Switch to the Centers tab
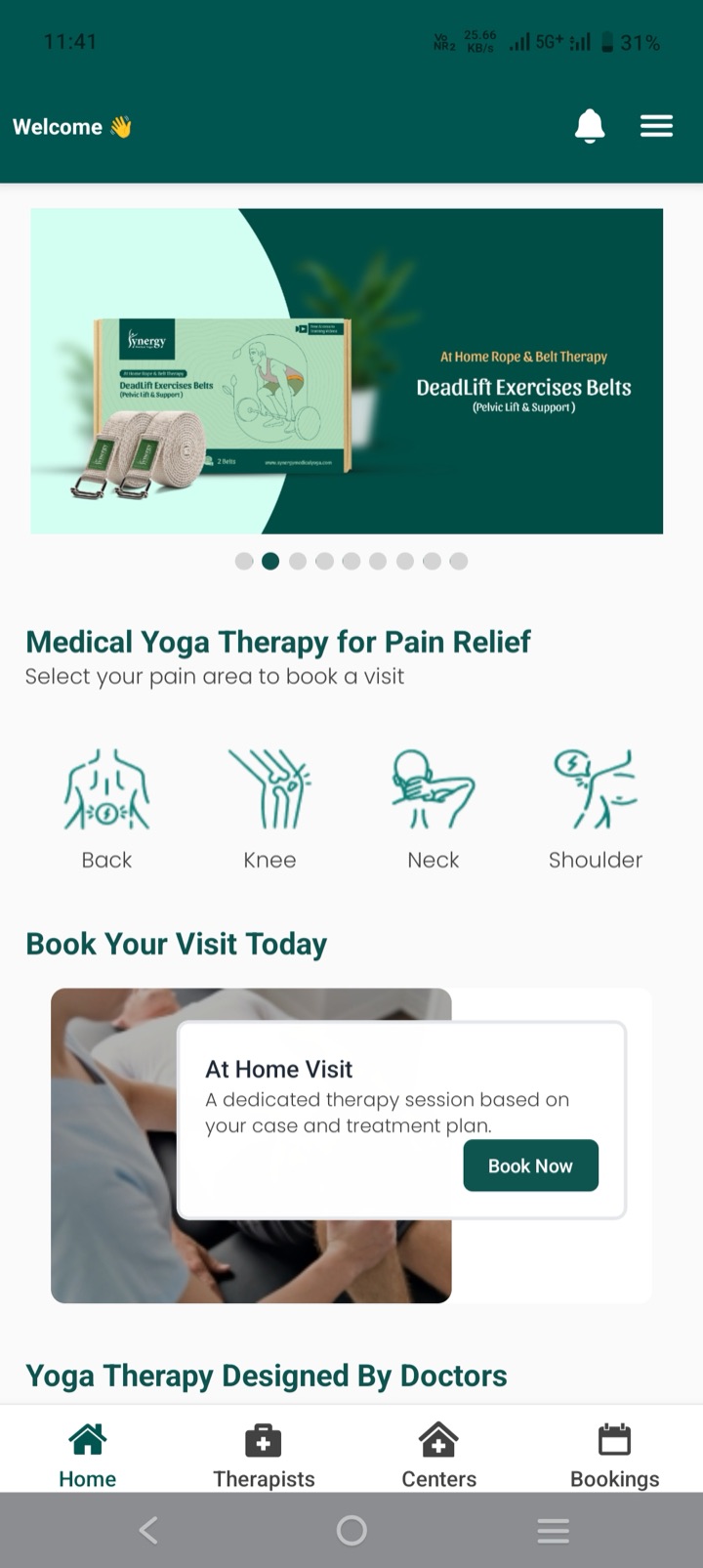The image size is (703, 1568). (x=439, y=1456)
